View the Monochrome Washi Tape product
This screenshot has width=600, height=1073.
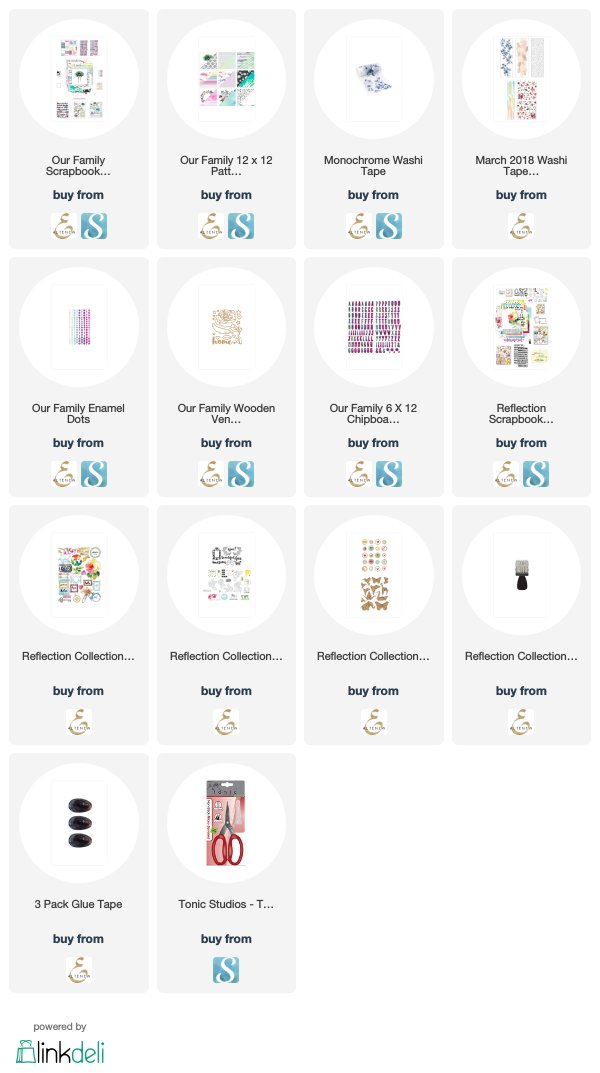click(x=374, y=79)
